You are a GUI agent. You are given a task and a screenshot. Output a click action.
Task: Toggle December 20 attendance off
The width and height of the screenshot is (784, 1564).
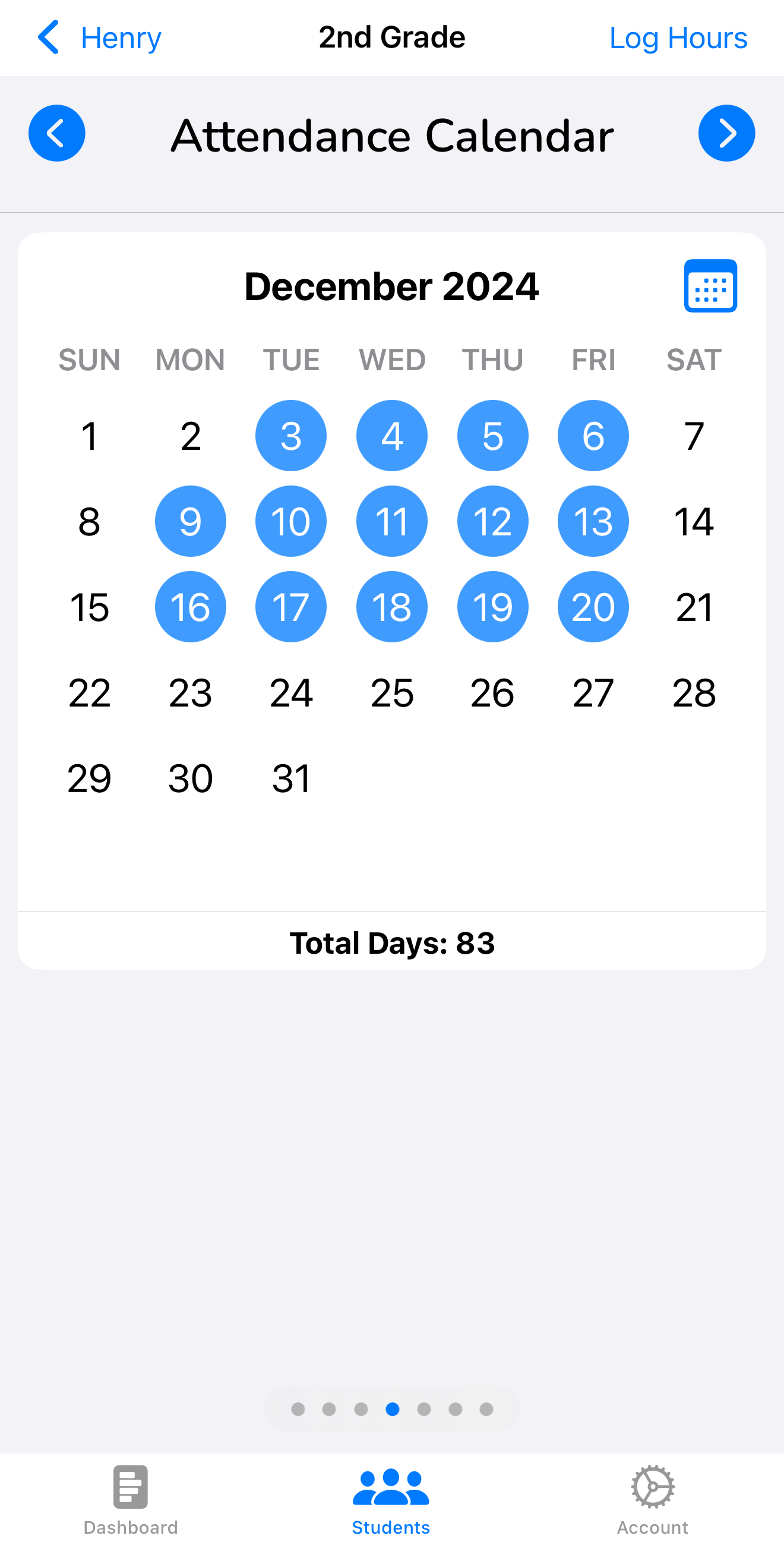[593, 607]
